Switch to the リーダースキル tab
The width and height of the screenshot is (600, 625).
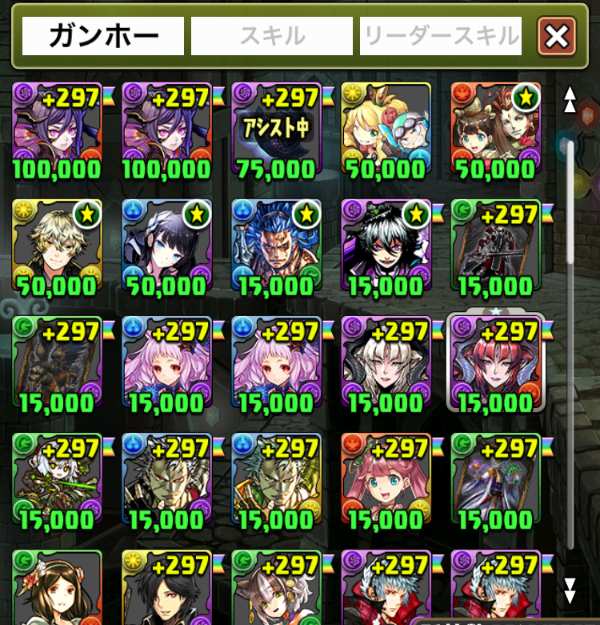click(441, 37)
